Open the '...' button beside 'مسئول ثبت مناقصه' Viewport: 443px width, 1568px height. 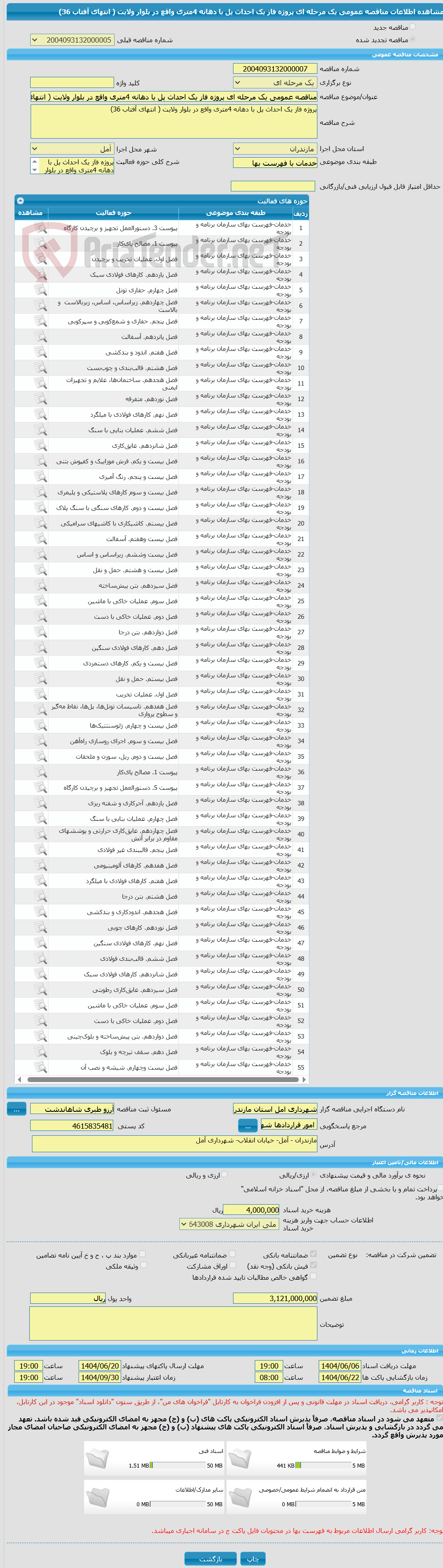[16, 1109]
